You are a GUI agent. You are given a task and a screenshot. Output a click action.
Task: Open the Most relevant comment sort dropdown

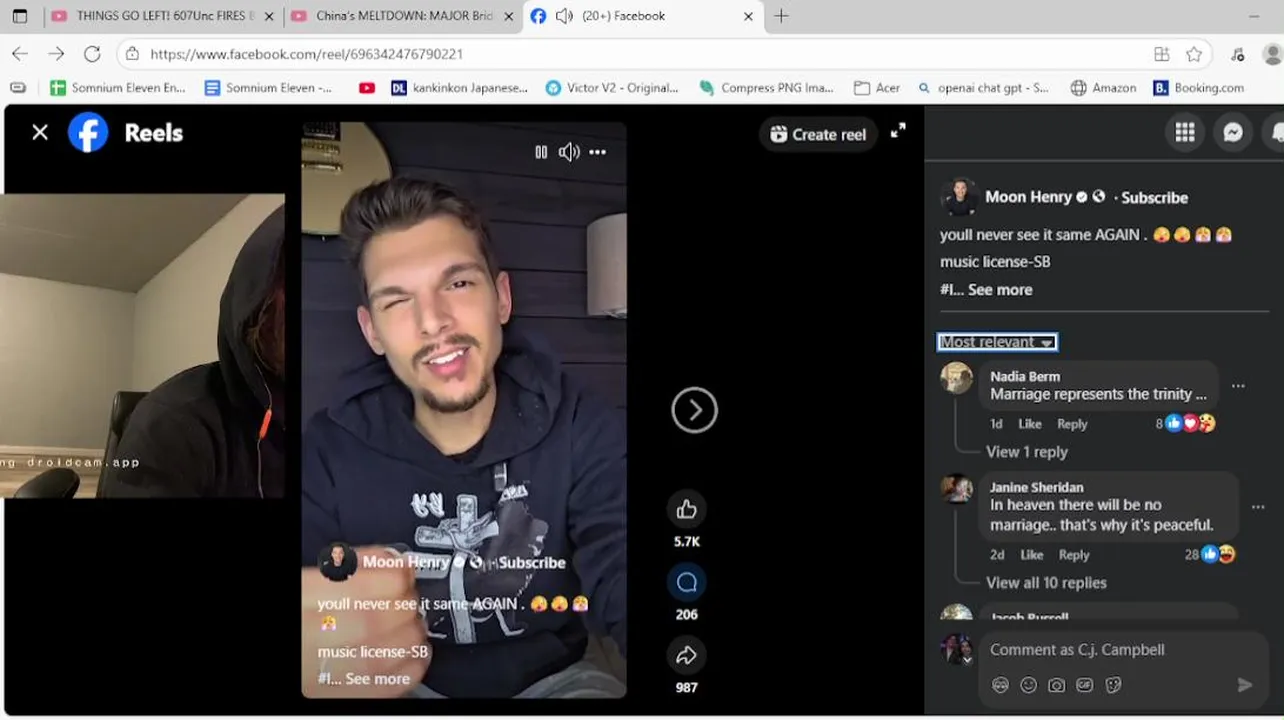point(997,342)
